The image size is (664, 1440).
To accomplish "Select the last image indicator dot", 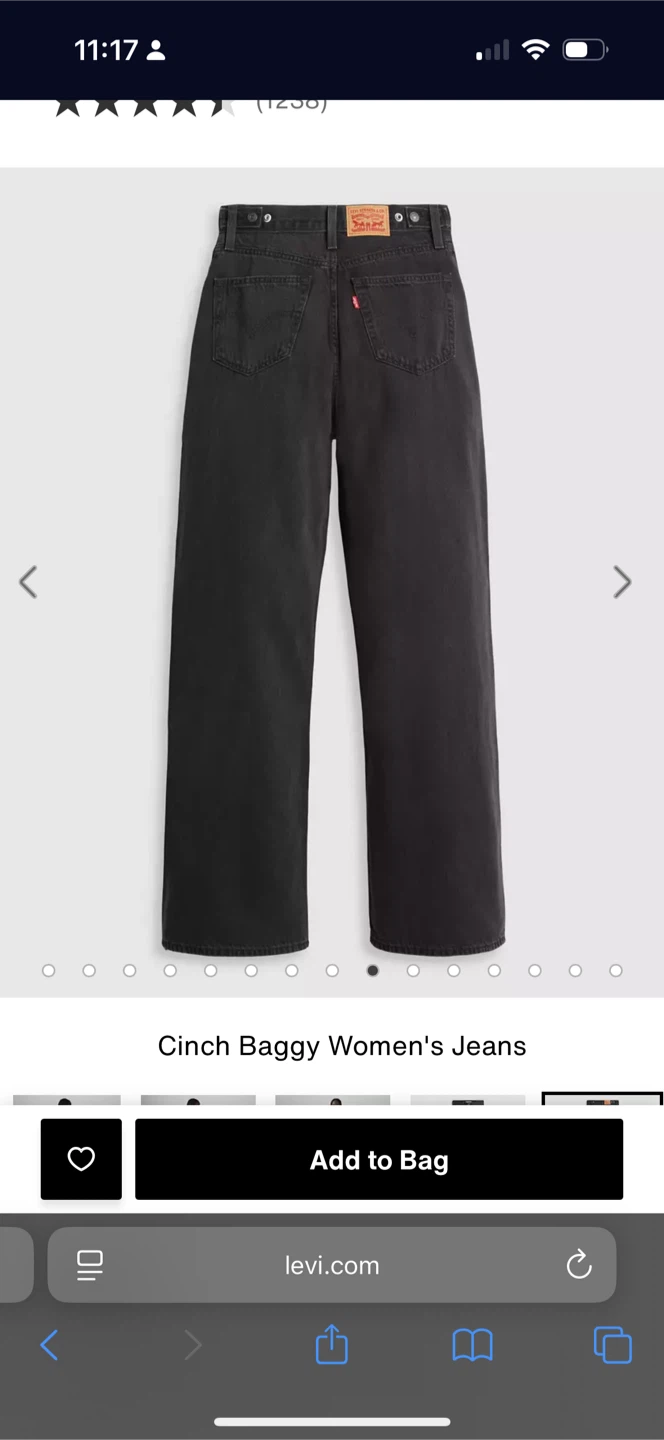I will (x=616, y=970).
